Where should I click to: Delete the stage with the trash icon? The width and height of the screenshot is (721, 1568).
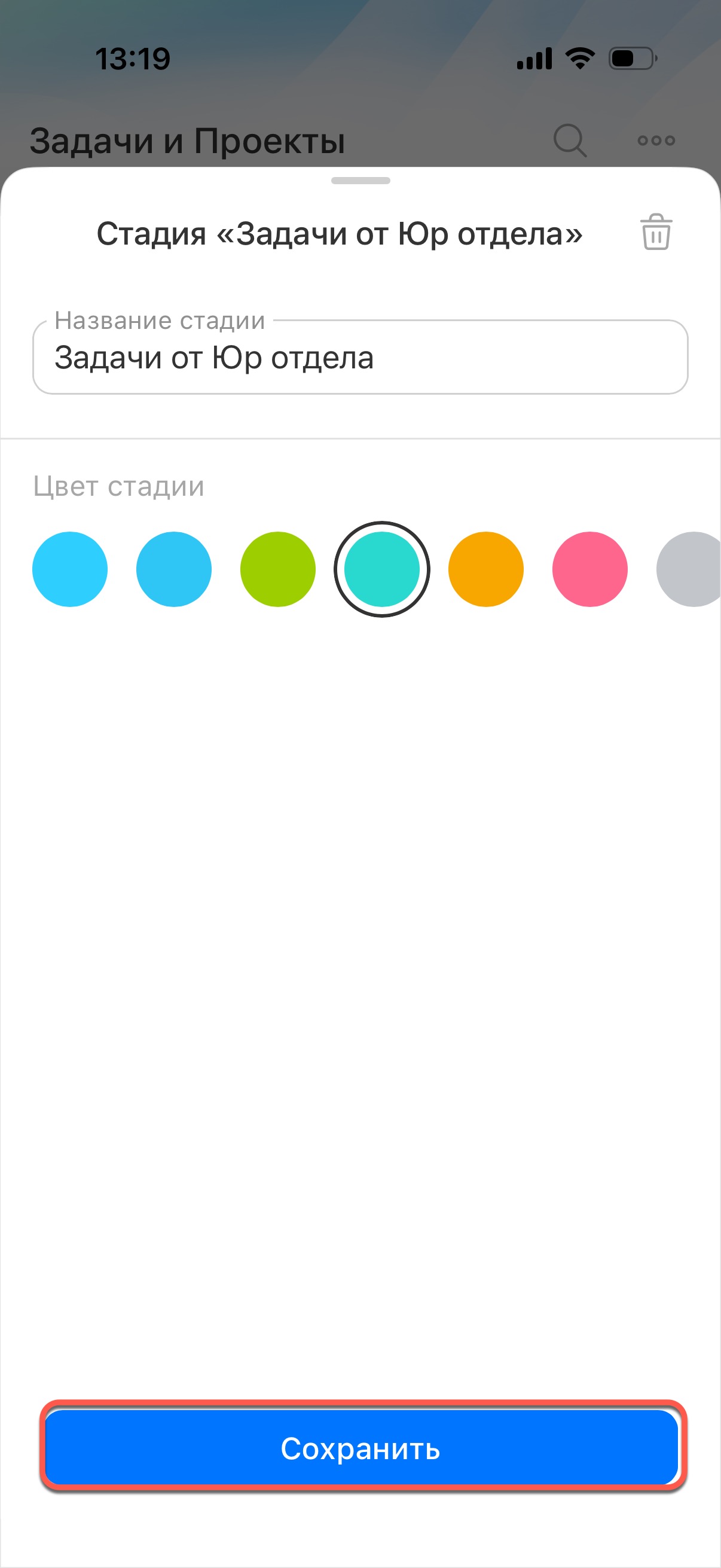[656, 232]
